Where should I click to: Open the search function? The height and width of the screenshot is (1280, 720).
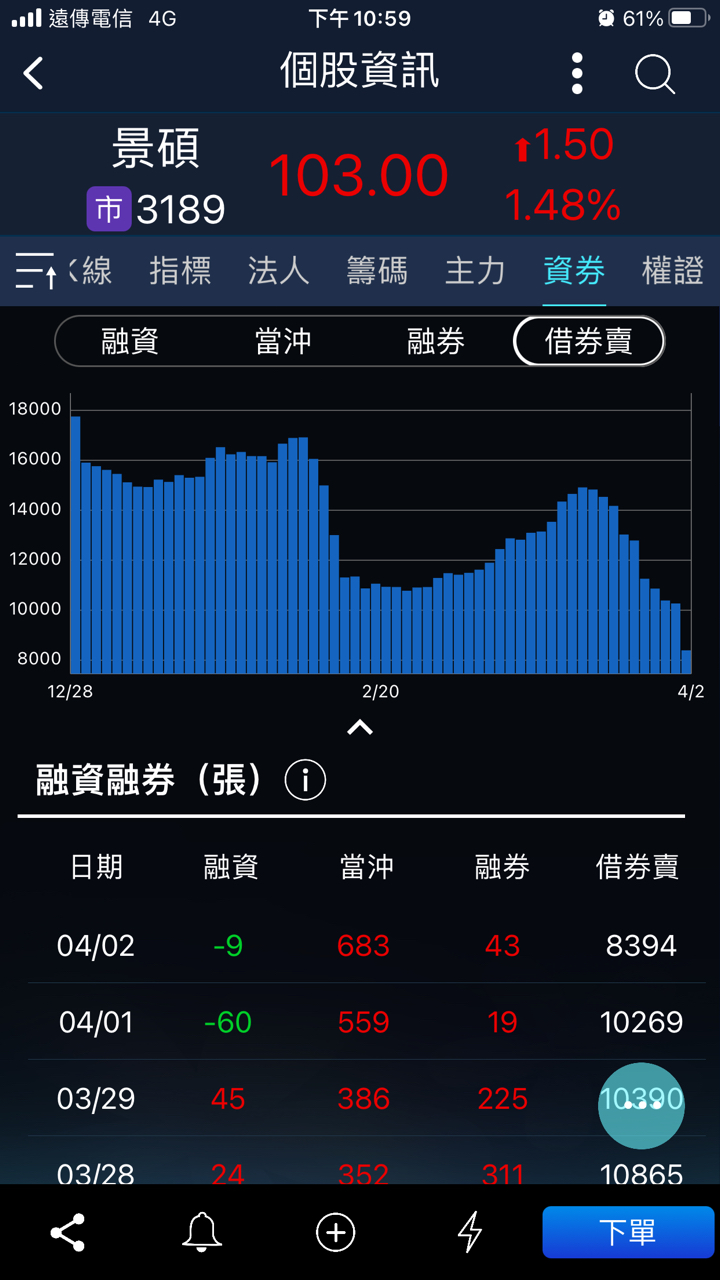654,74
